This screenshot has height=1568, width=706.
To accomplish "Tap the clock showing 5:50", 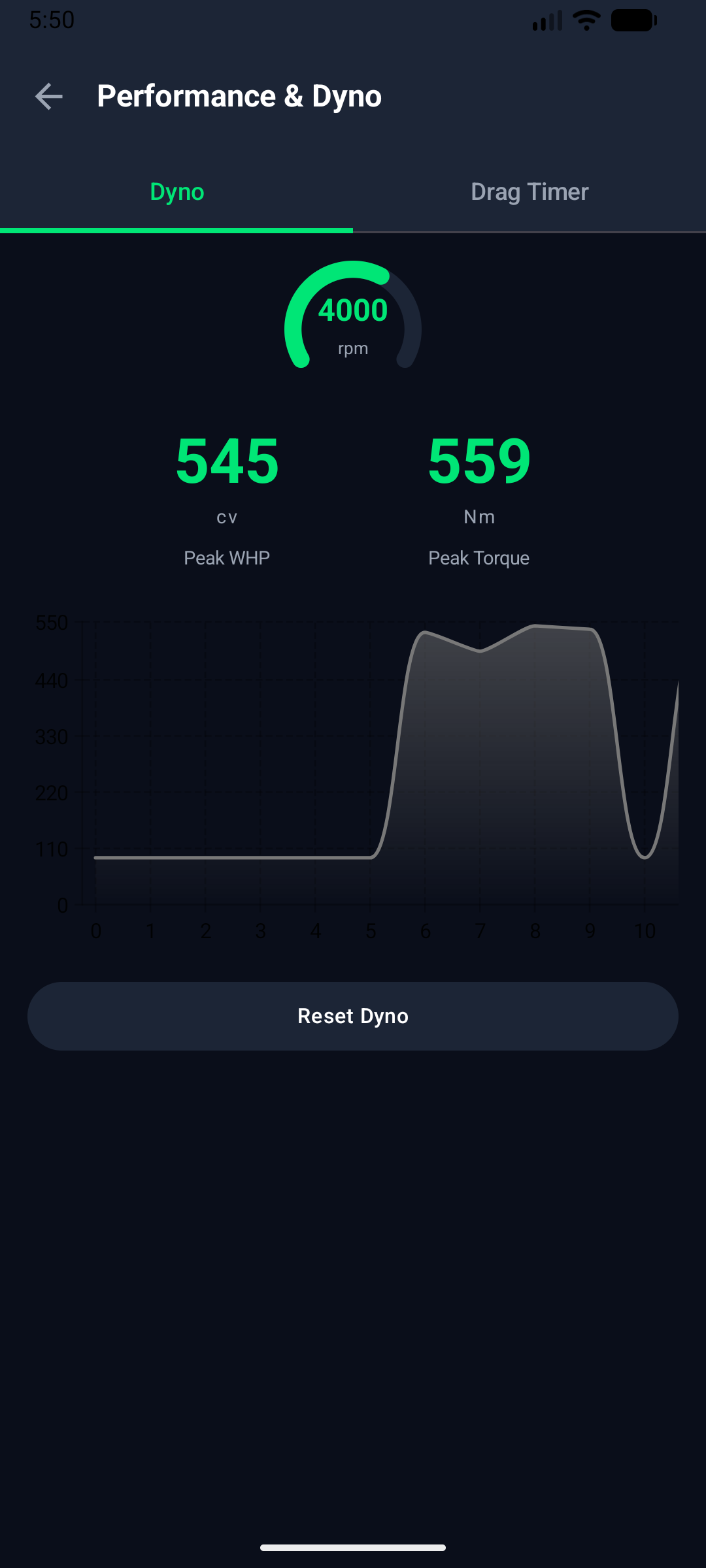I will click(52, 20).
